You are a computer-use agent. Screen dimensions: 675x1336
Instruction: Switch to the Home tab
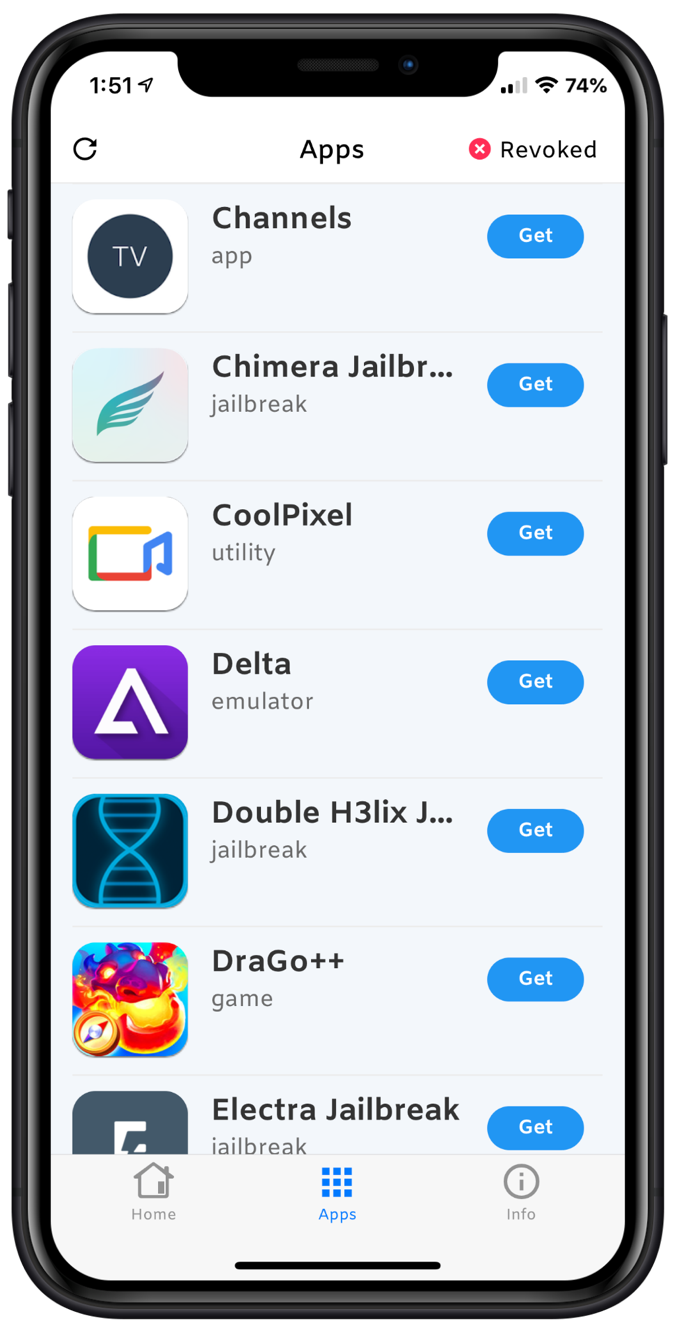pos(153,1192)
